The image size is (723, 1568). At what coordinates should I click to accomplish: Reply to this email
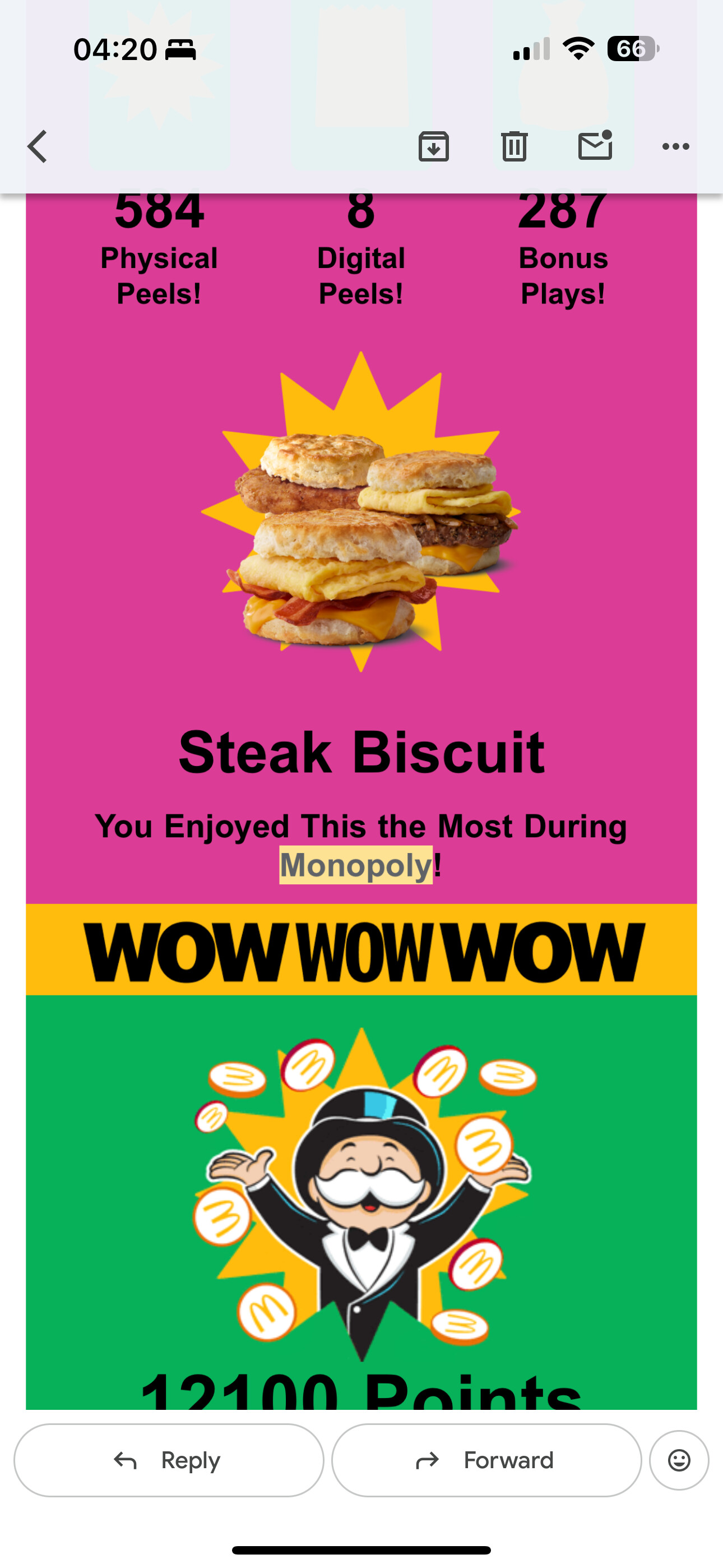tap(169, 1460)
